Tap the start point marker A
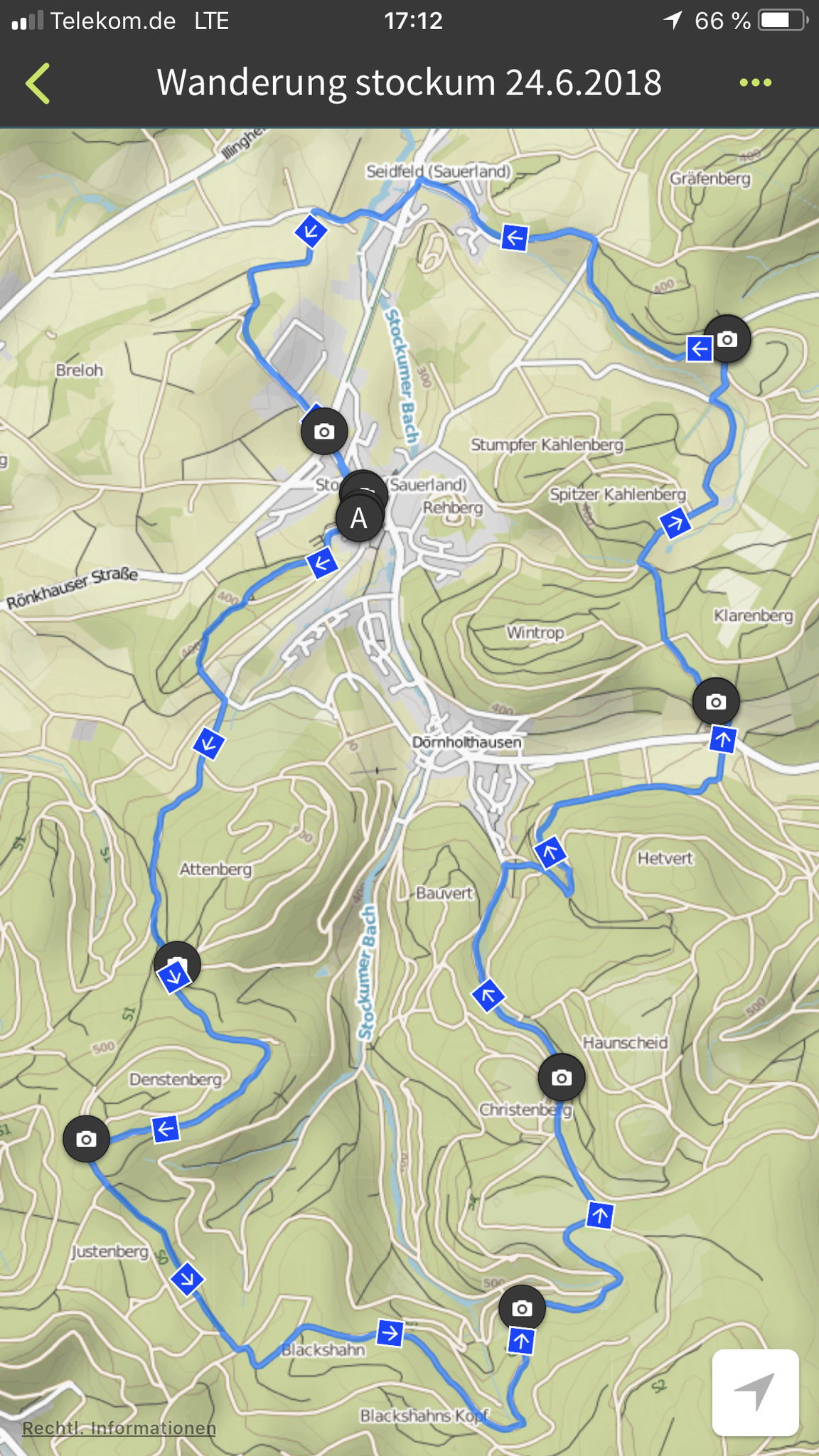The height and width of the screenshot is (1456, 819). [359, 519]
